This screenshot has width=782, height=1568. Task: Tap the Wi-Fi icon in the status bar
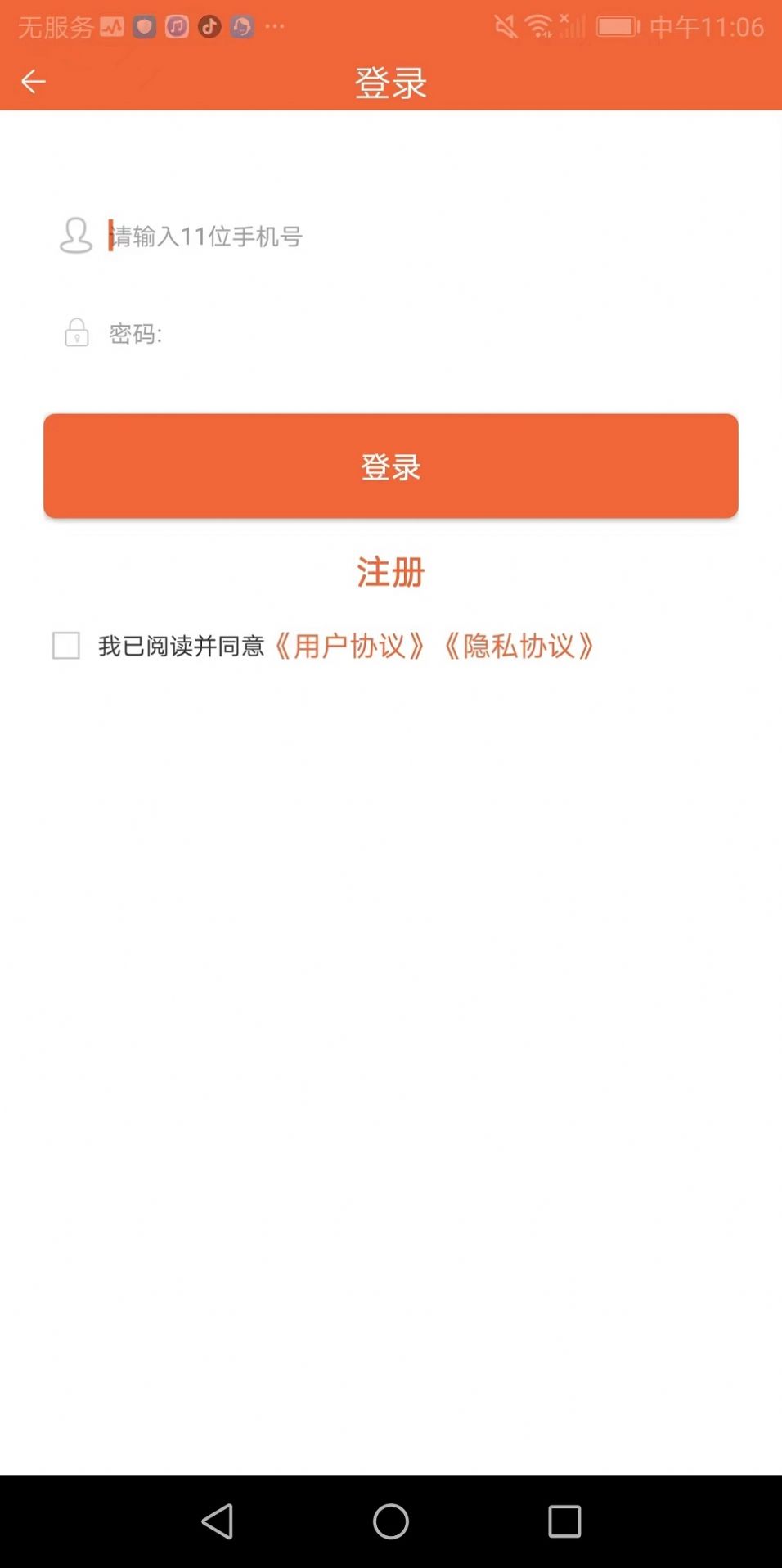(x=540, y=25)
